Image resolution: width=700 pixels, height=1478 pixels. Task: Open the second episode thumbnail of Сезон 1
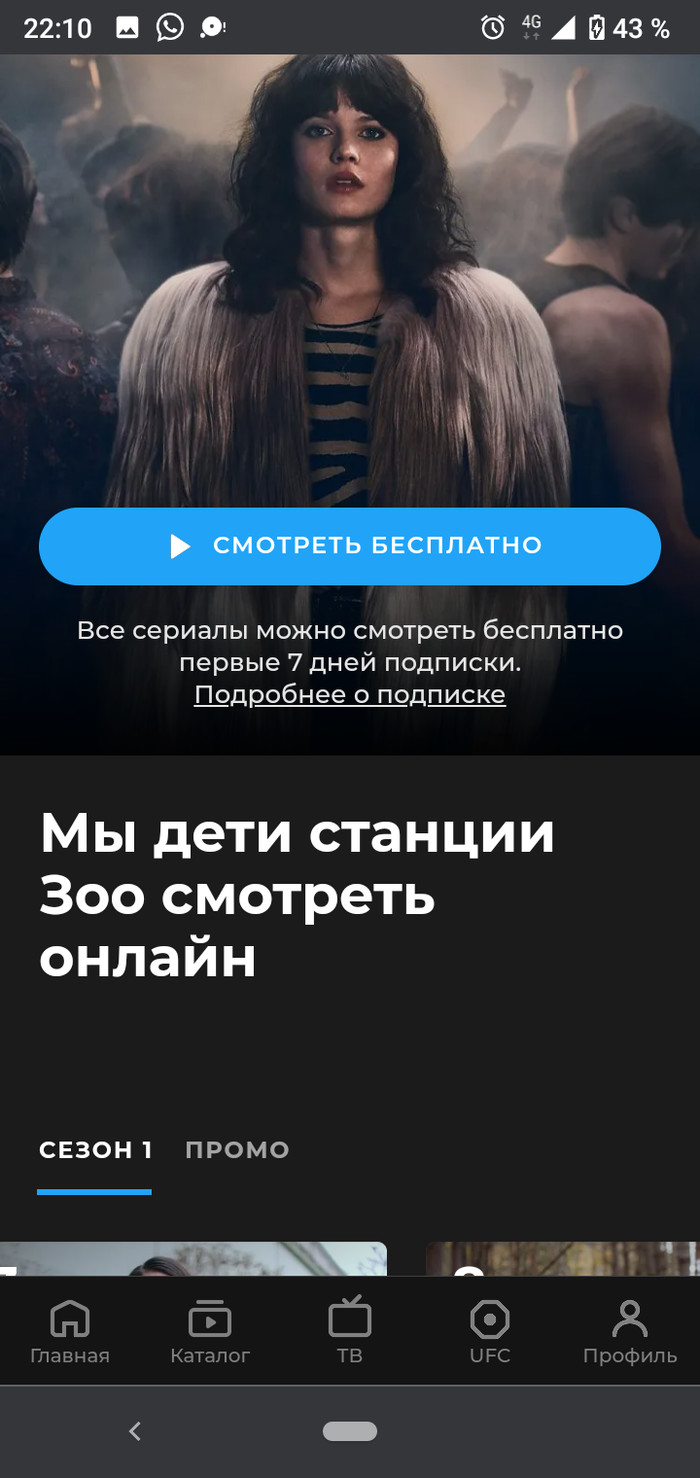[x=563, y=1259]
